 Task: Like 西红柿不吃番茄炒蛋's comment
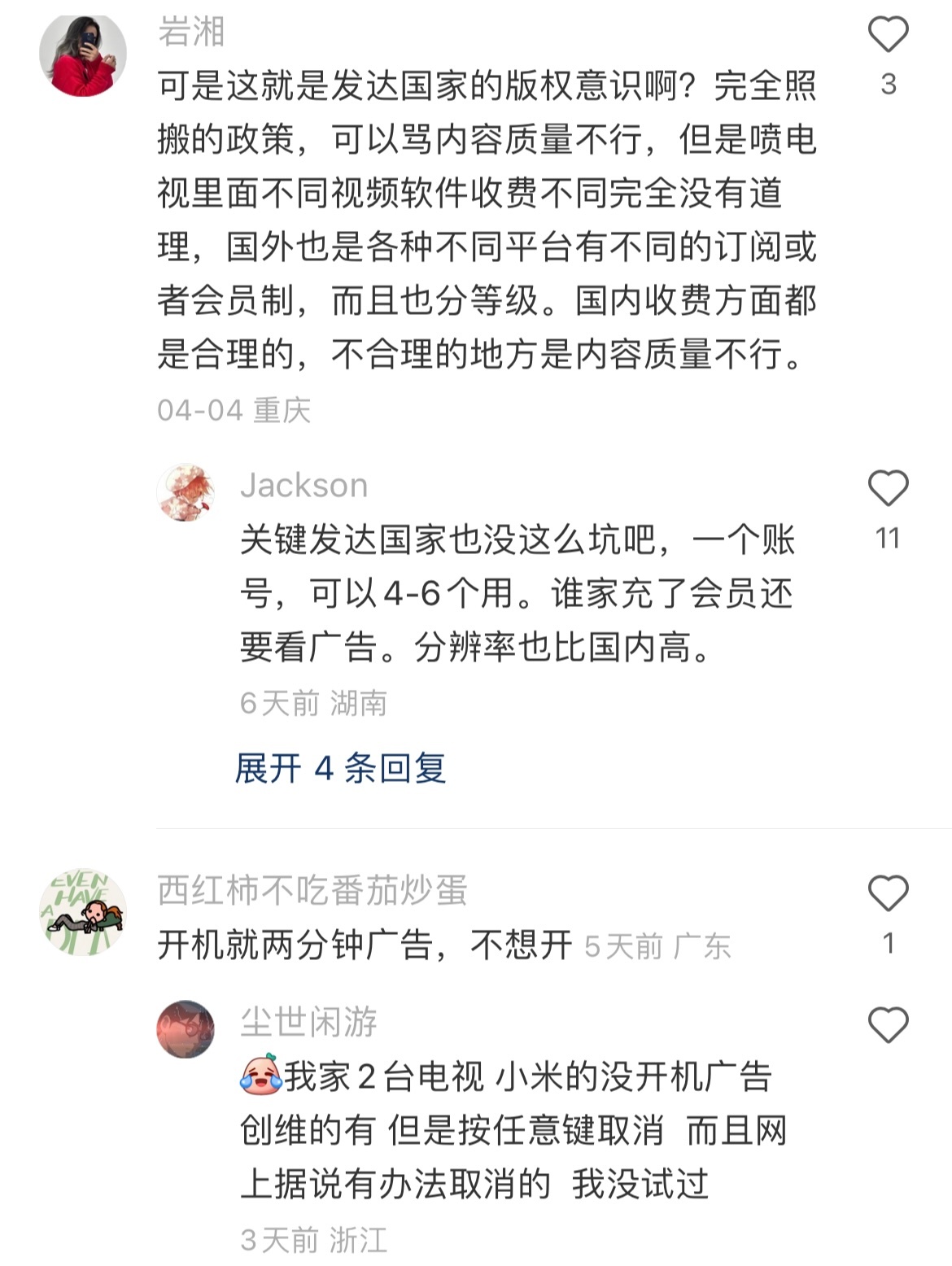pyautogui.click(x=888, y=893)
